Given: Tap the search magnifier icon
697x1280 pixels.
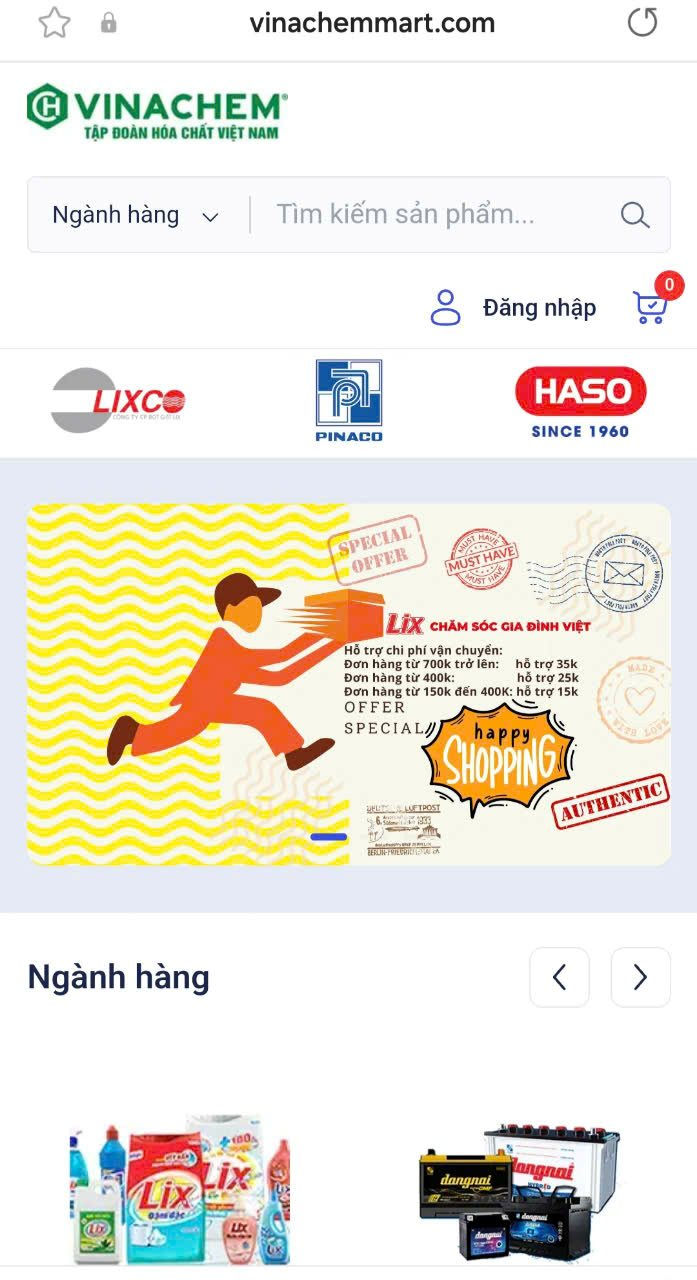Looking at the screenshot, I should click(635, 215).
